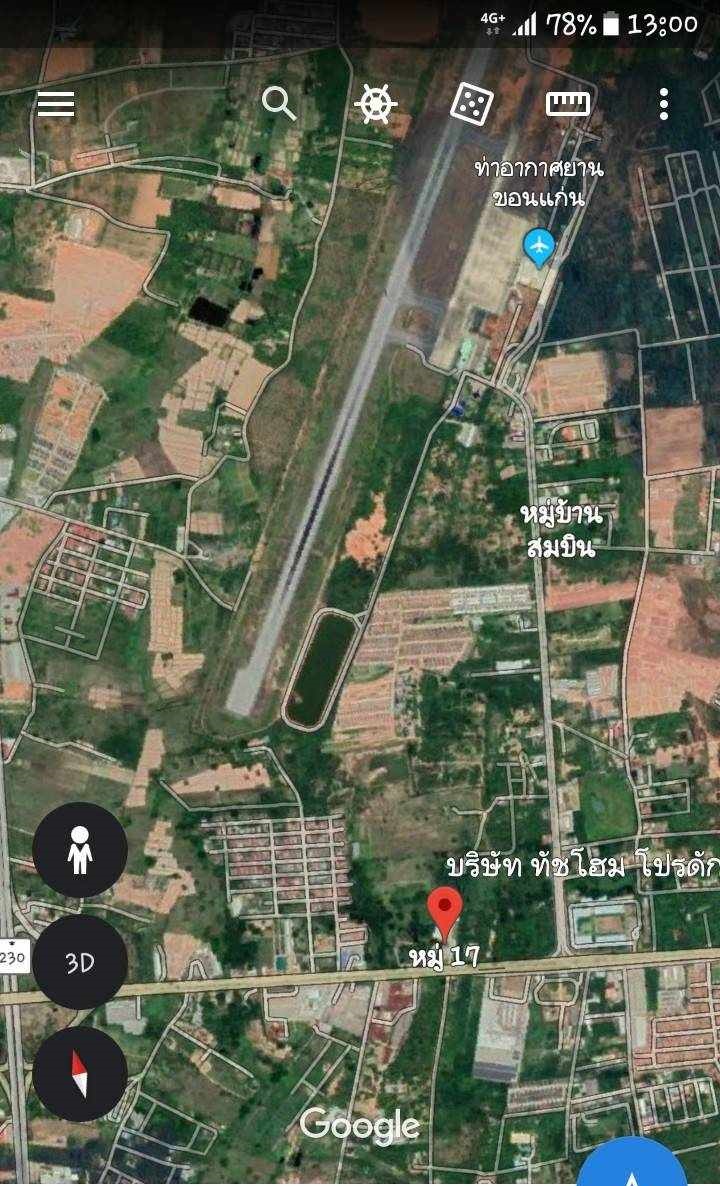Image resolution: width=720 pixels, height=1186 pixels.
Task: Activate the Street View pegman button
Action: (x=80, y=849)
